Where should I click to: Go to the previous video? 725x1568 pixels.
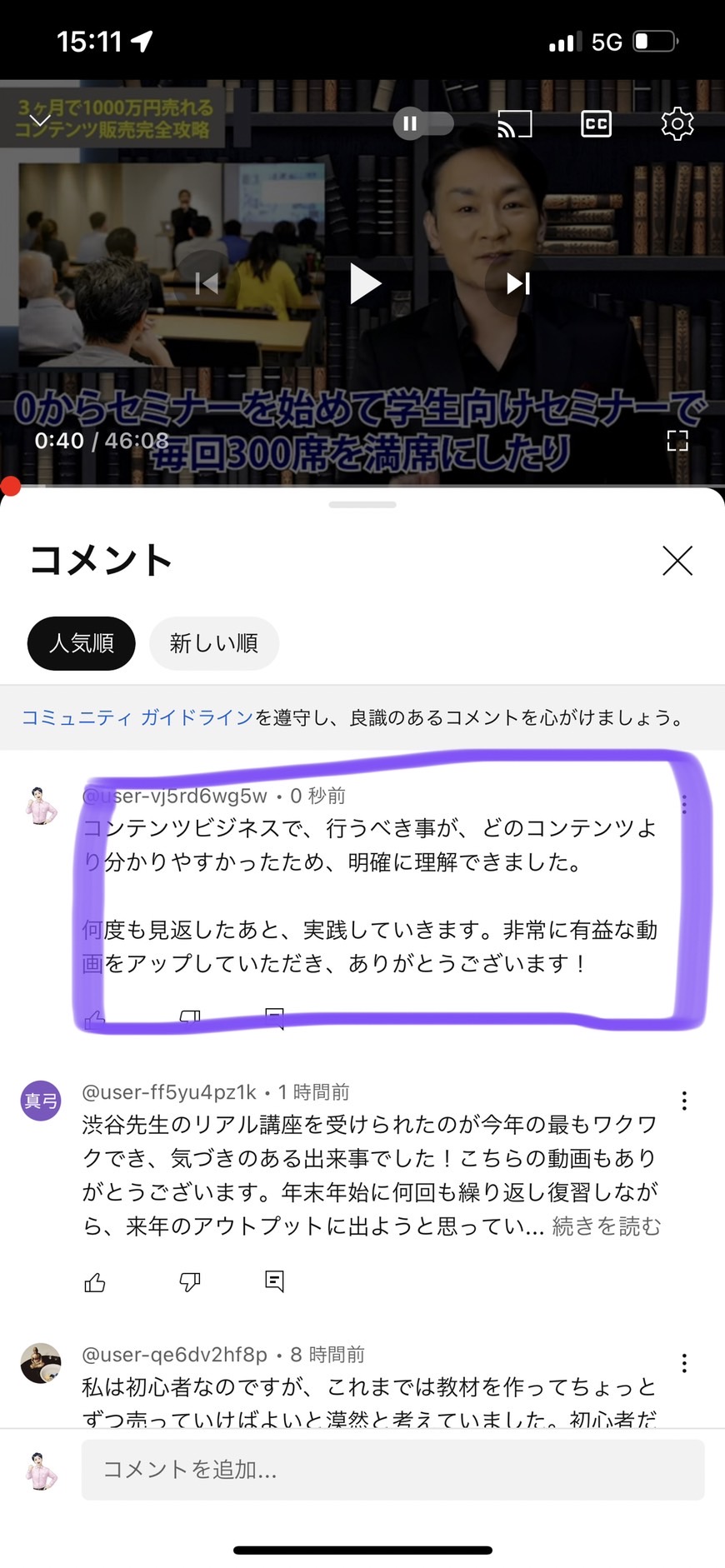(206, 283)
